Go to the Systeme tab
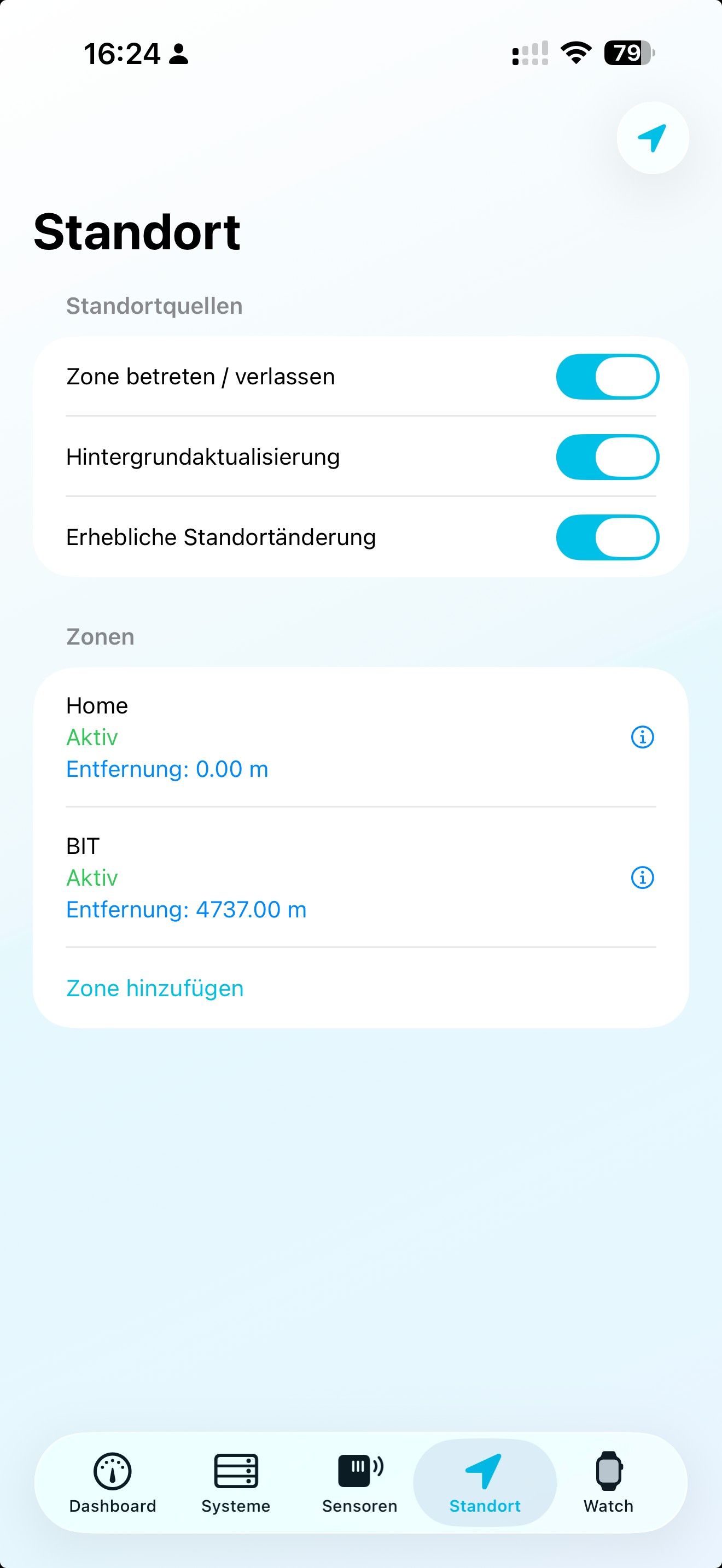This screenshot has height=1568, width=722. click(236, 1483)
